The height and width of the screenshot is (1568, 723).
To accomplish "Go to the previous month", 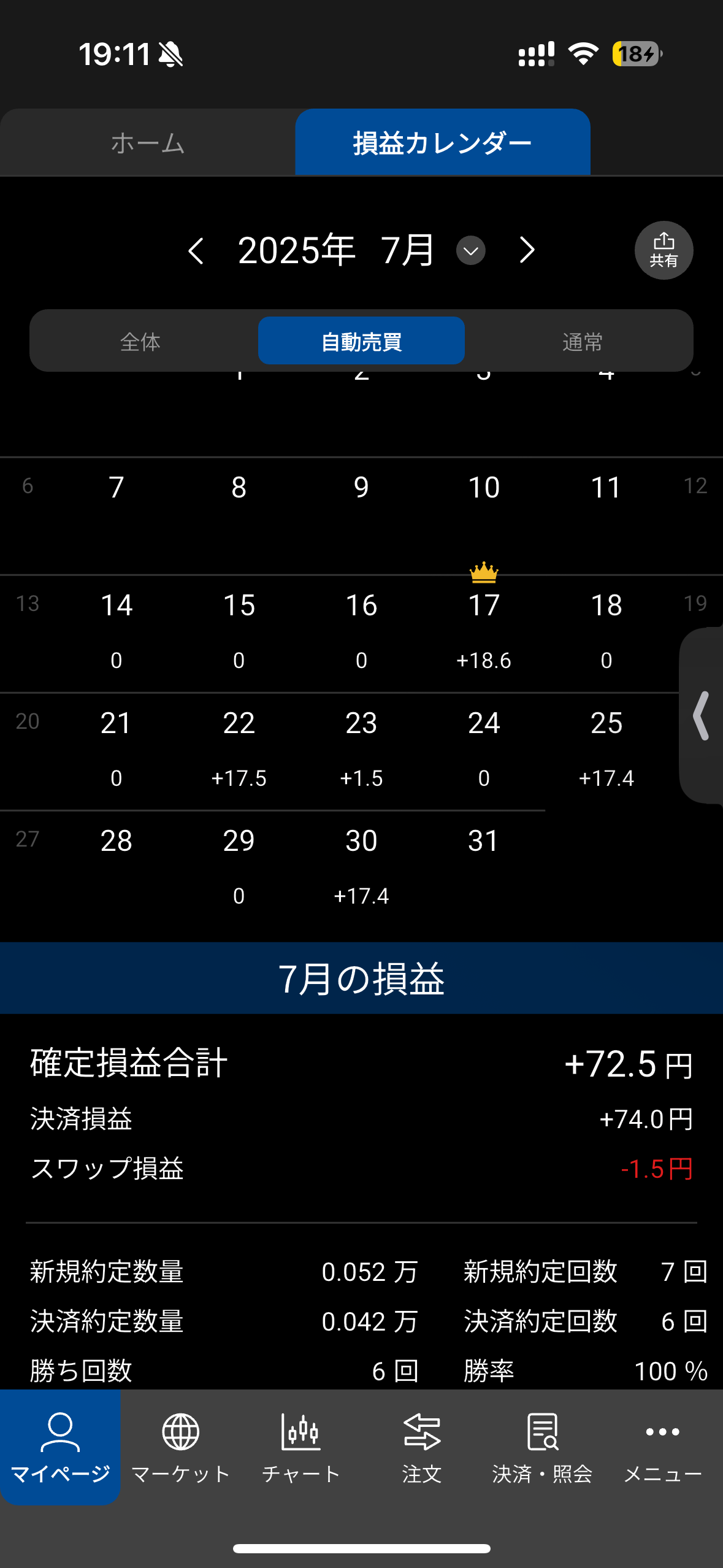I will pos(196,251).
